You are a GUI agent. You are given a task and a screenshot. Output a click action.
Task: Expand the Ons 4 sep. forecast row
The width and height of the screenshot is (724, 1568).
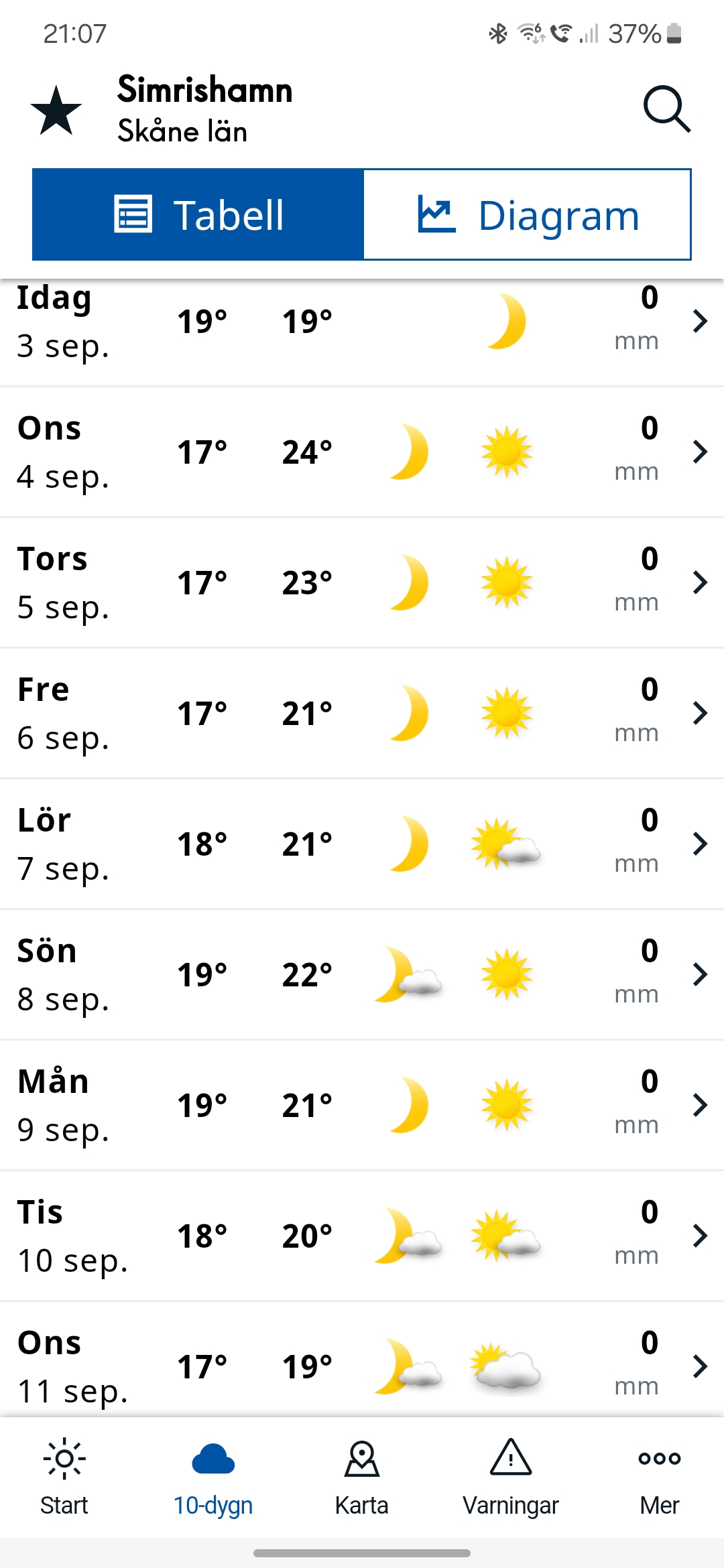click(362, 452)
